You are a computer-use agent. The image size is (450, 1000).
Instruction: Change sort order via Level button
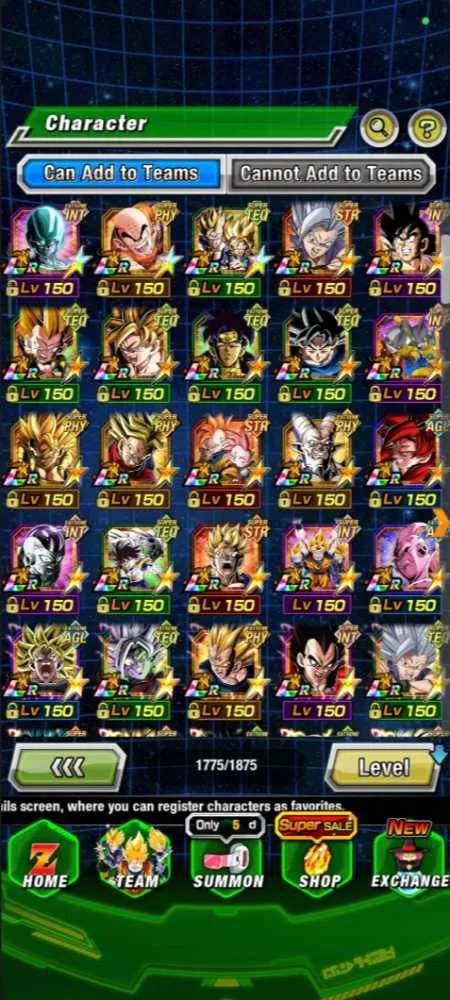click(382, 767)
